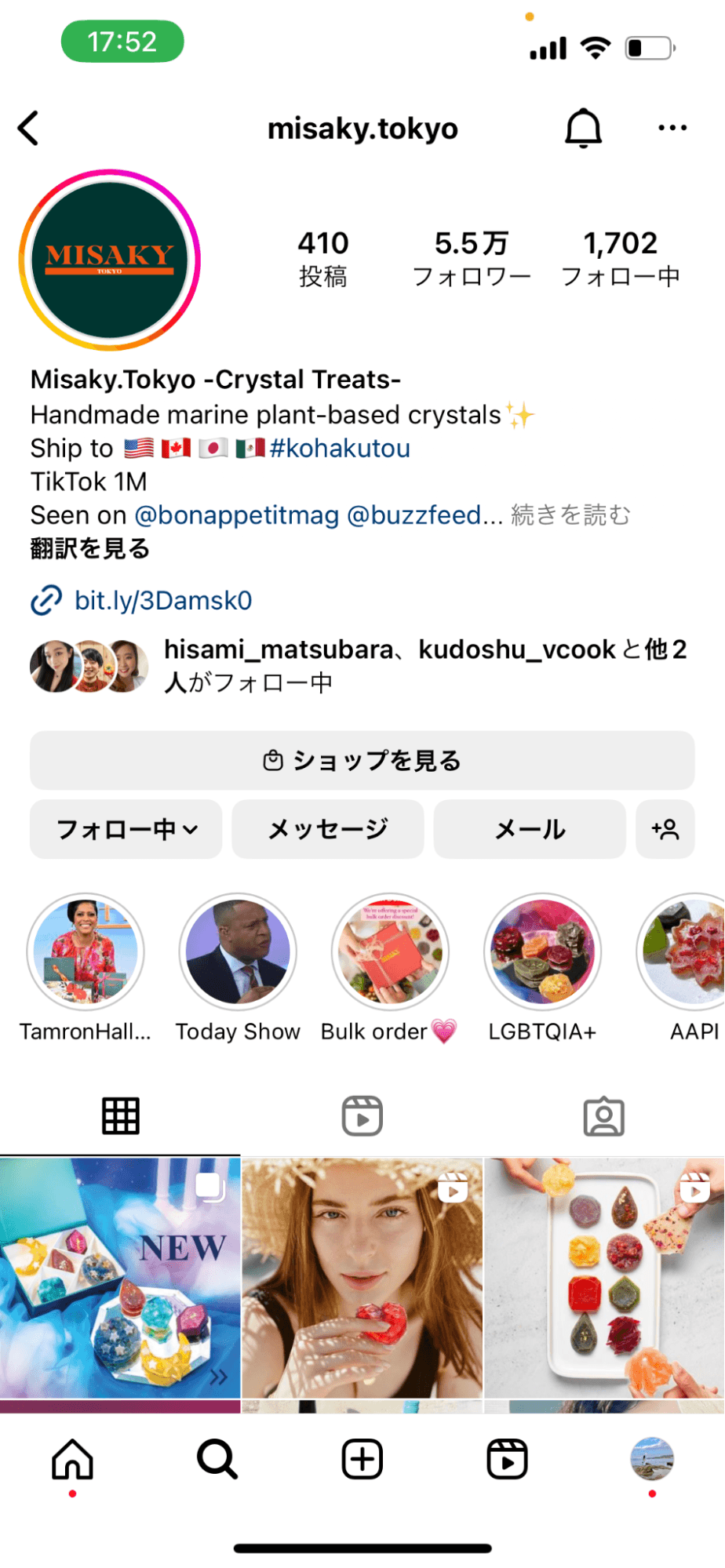Screen dimensions: 725x1568
Task: Go to the search tab in bottom bar
Action: point(217,1459)
